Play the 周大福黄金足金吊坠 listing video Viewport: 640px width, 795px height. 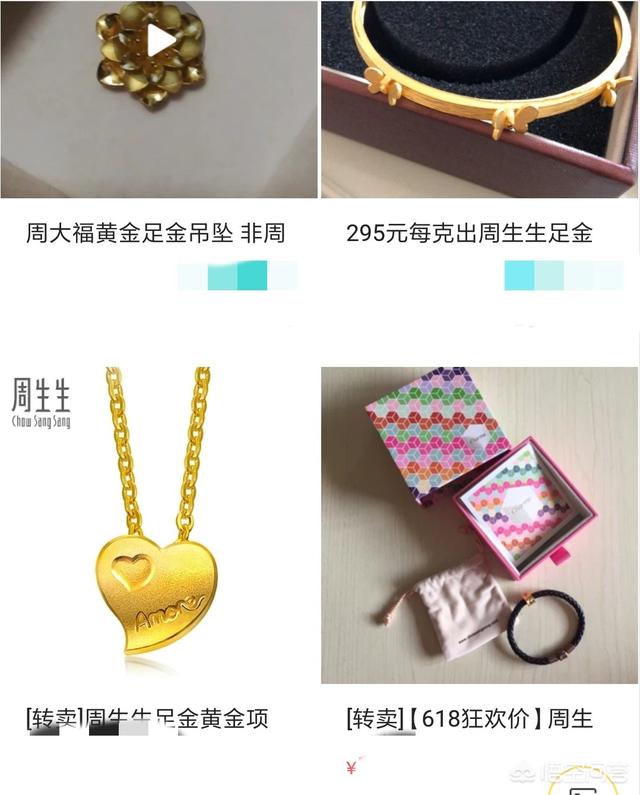coord(160,41)
